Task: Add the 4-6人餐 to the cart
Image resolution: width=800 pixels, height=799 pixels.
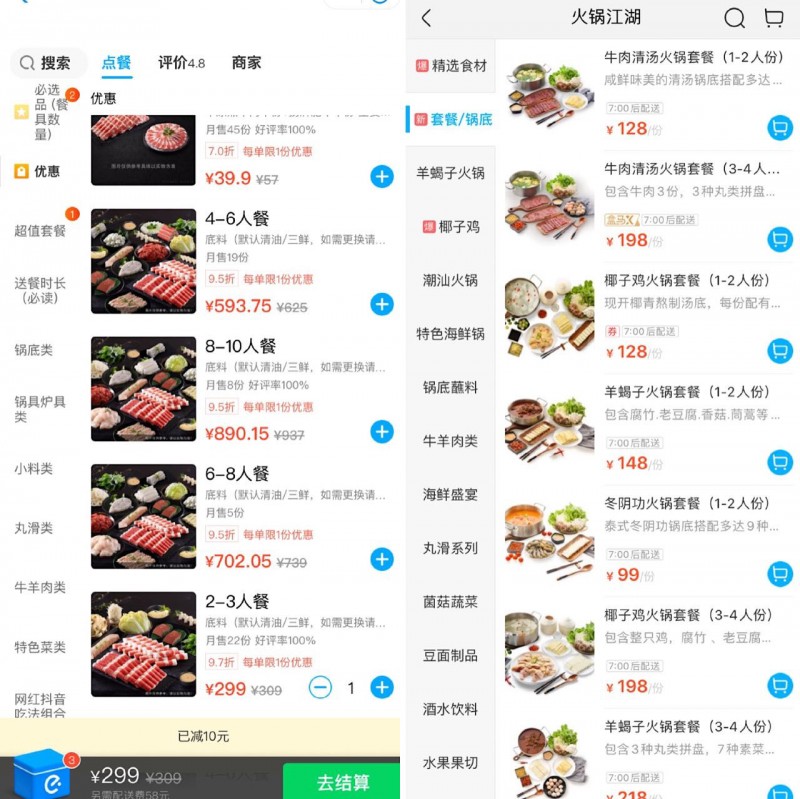Action: tap(382, 304)
